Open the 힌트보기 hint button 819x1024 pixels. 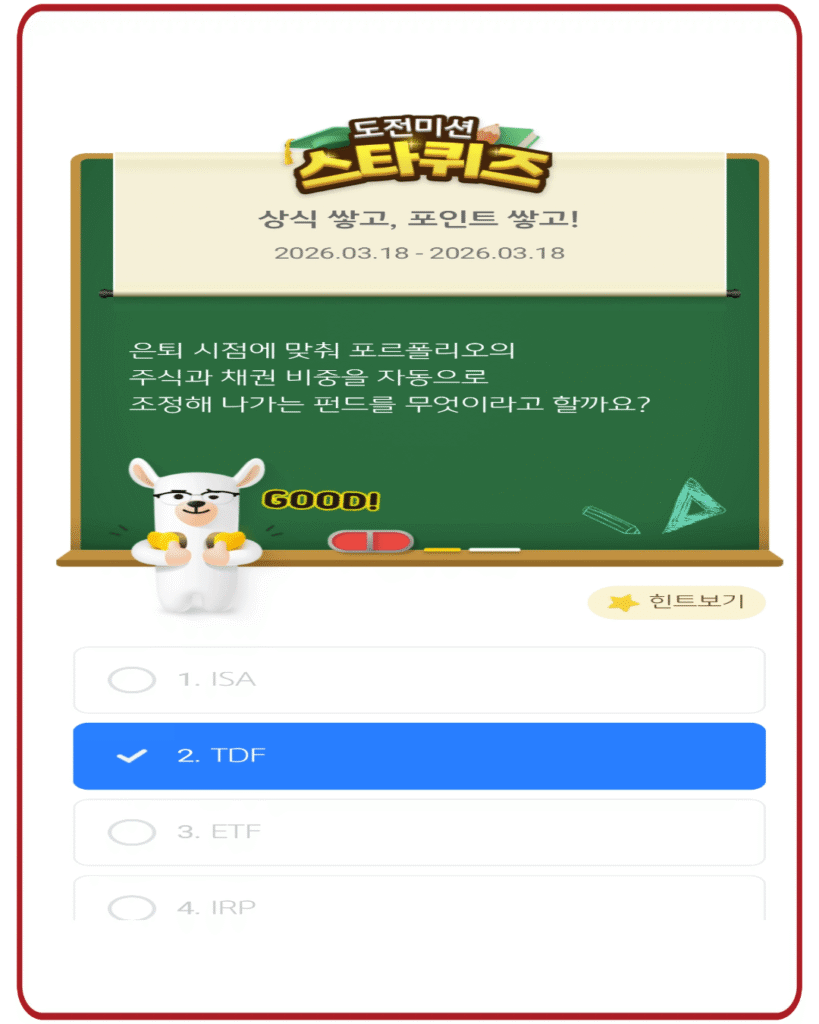point(677,602)
